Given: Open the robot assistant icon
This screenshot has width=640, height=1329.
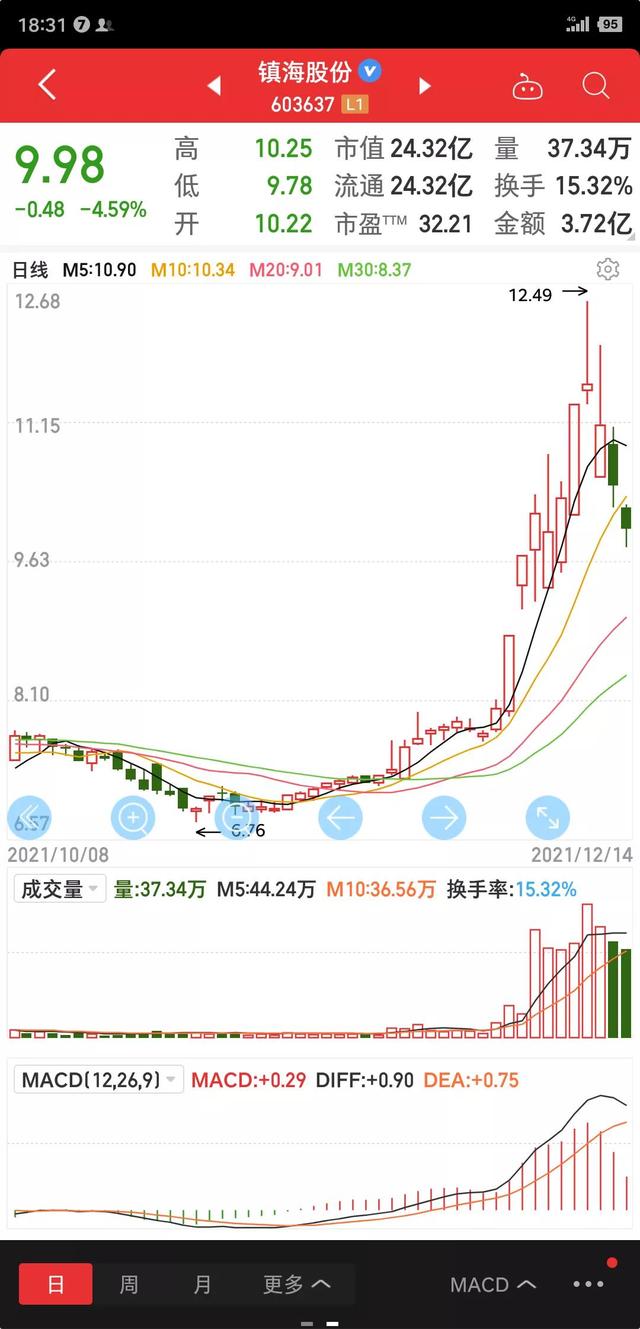Looking at the screenshot, I should point(527,87).
